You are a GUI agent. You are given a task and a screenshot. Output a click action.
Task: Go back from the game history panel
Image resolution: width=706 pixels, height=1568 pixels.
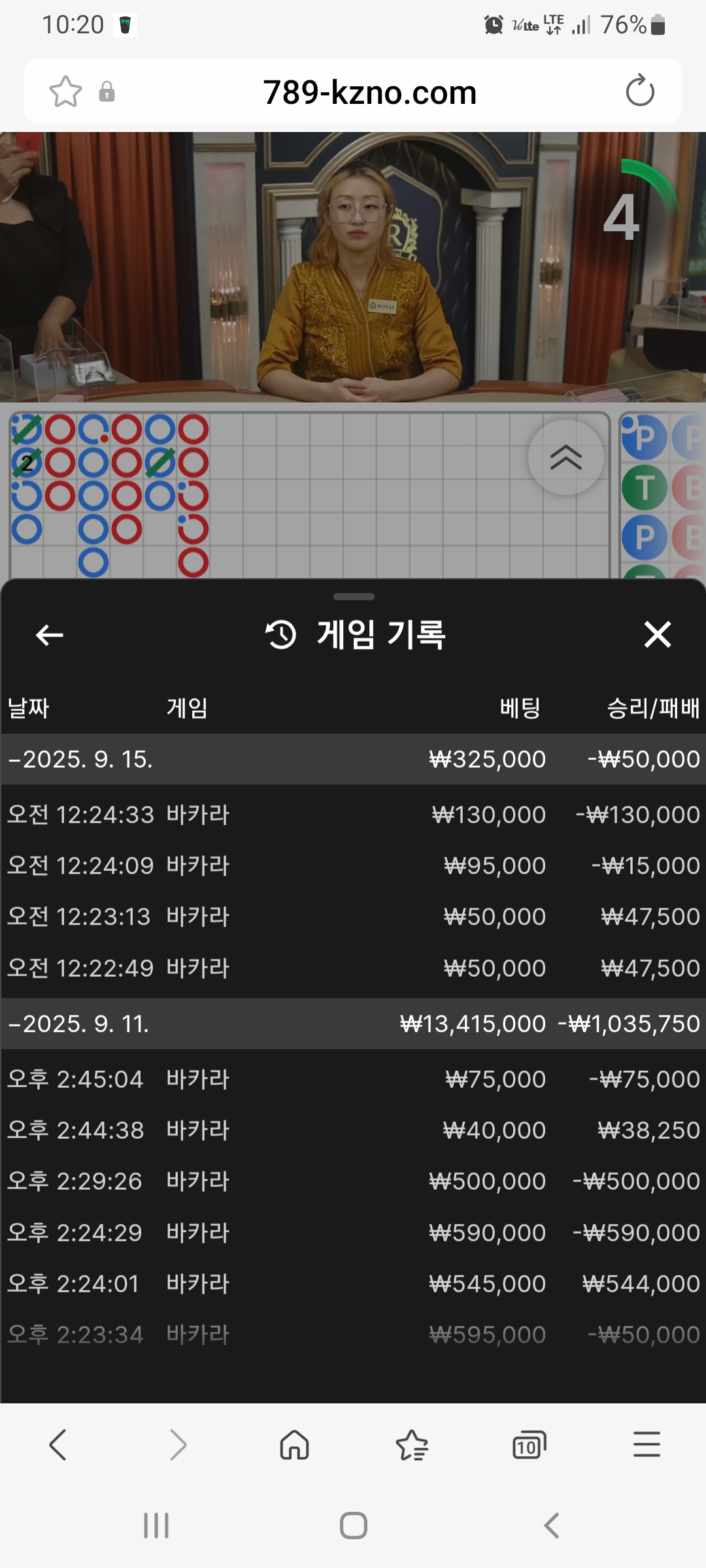(x=50, y=634)
